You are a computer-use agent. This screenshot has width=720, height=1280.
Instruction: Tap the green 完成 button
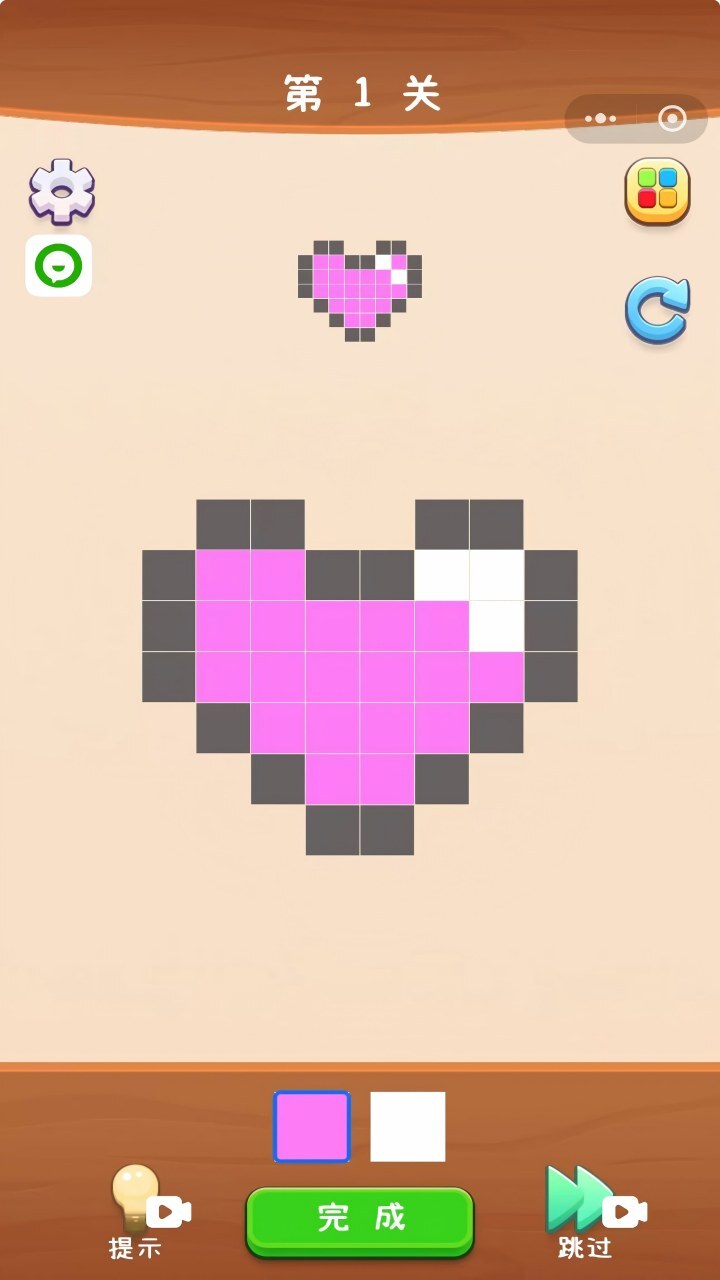[360, 1219]
